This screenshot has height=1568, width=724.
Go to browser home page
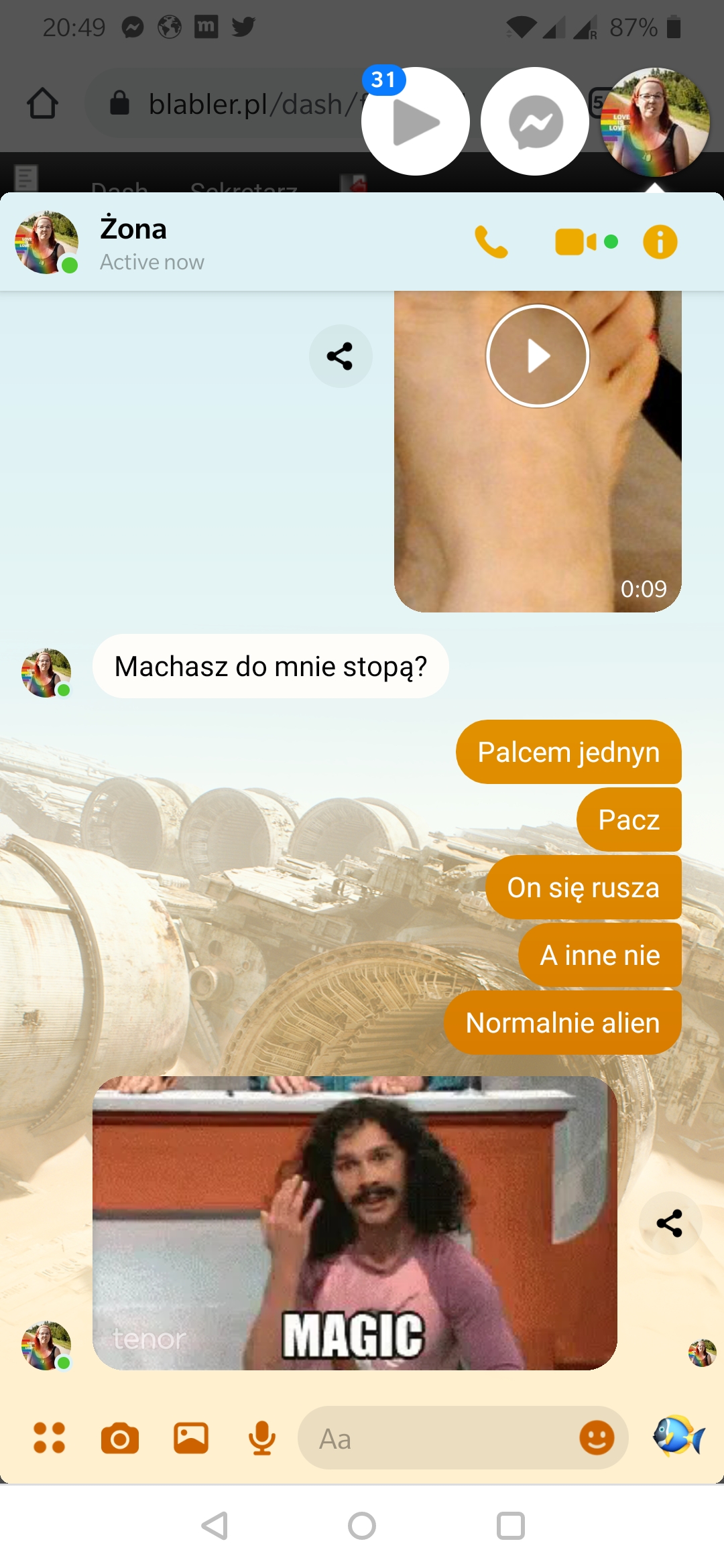coord(42,103)
